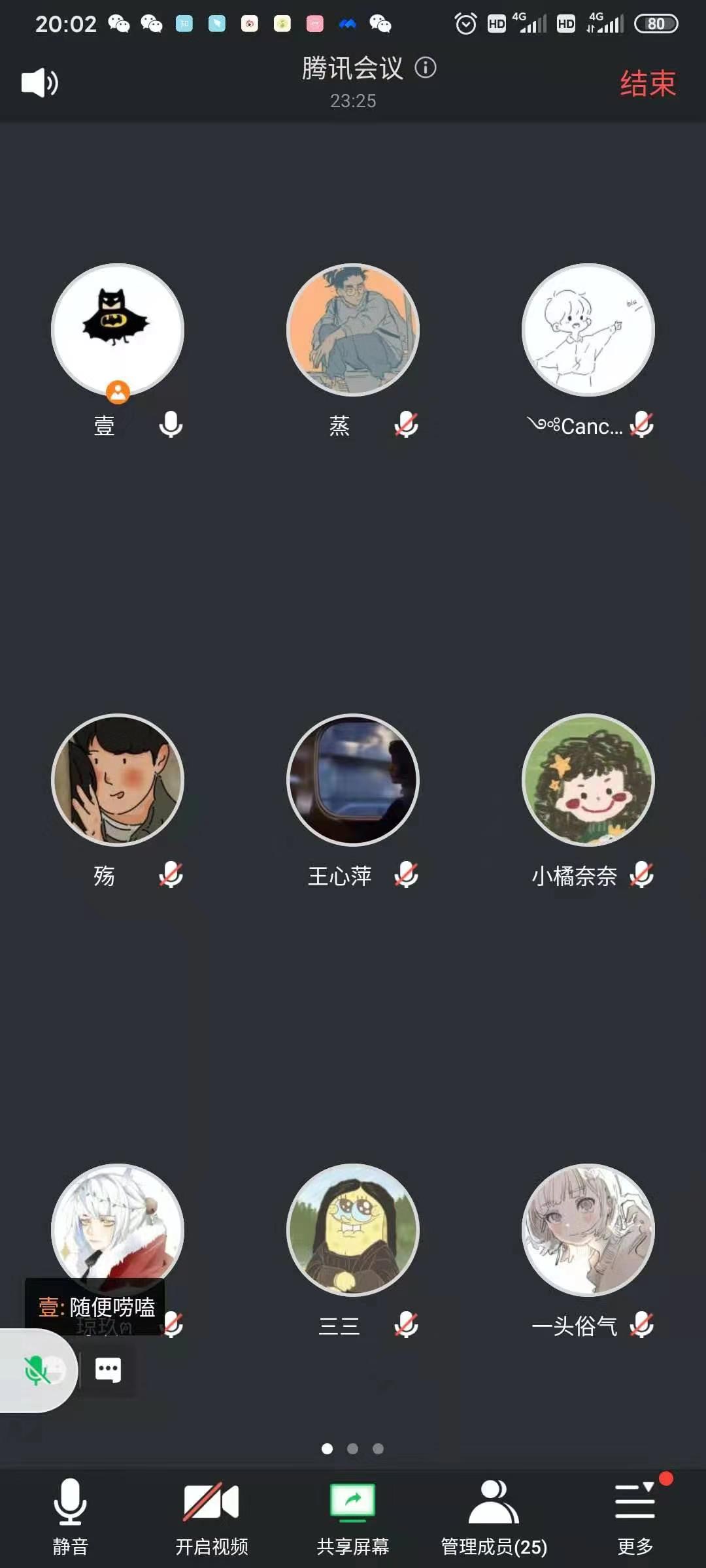Jump to the second page dot
The image size is (706, 1568).
352,1448
